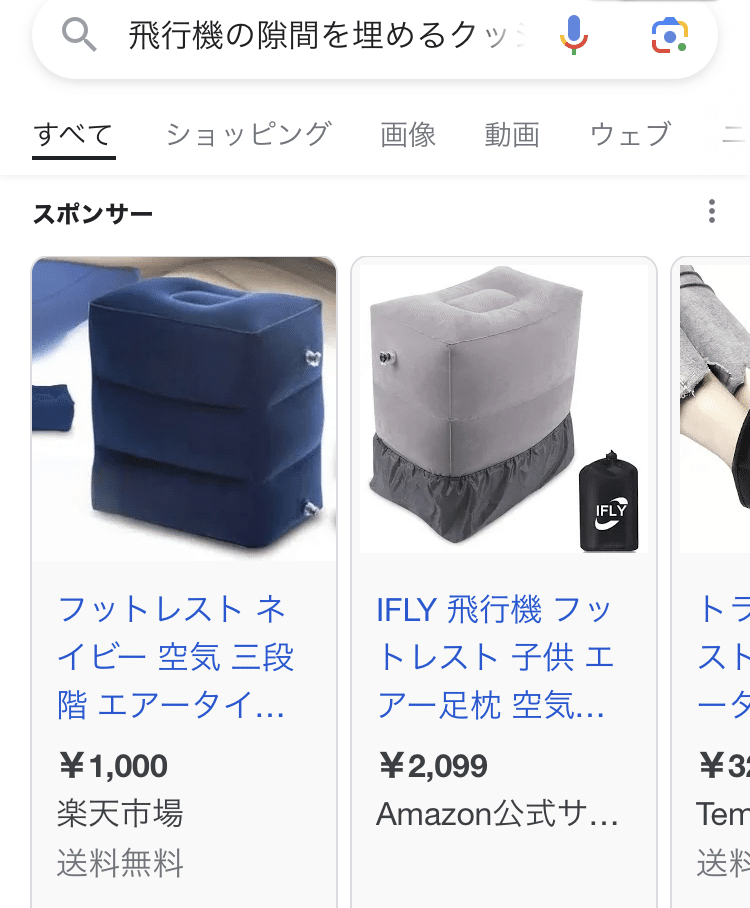
Task: Open Google Lens camera search
Action: tap(669, 37)
